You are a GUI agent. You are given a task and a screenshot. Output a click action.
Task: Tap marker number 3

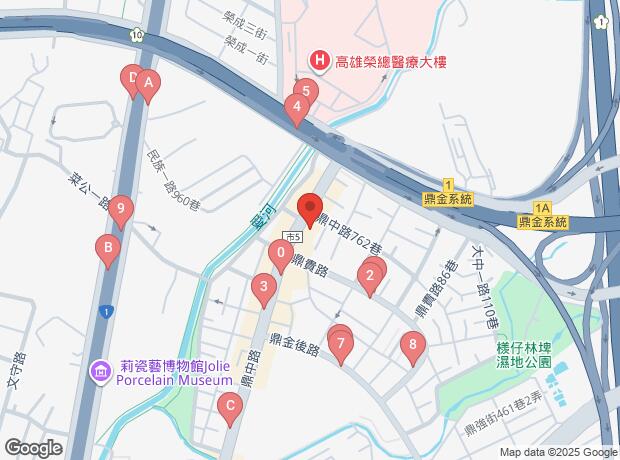[x=264, y=291]
